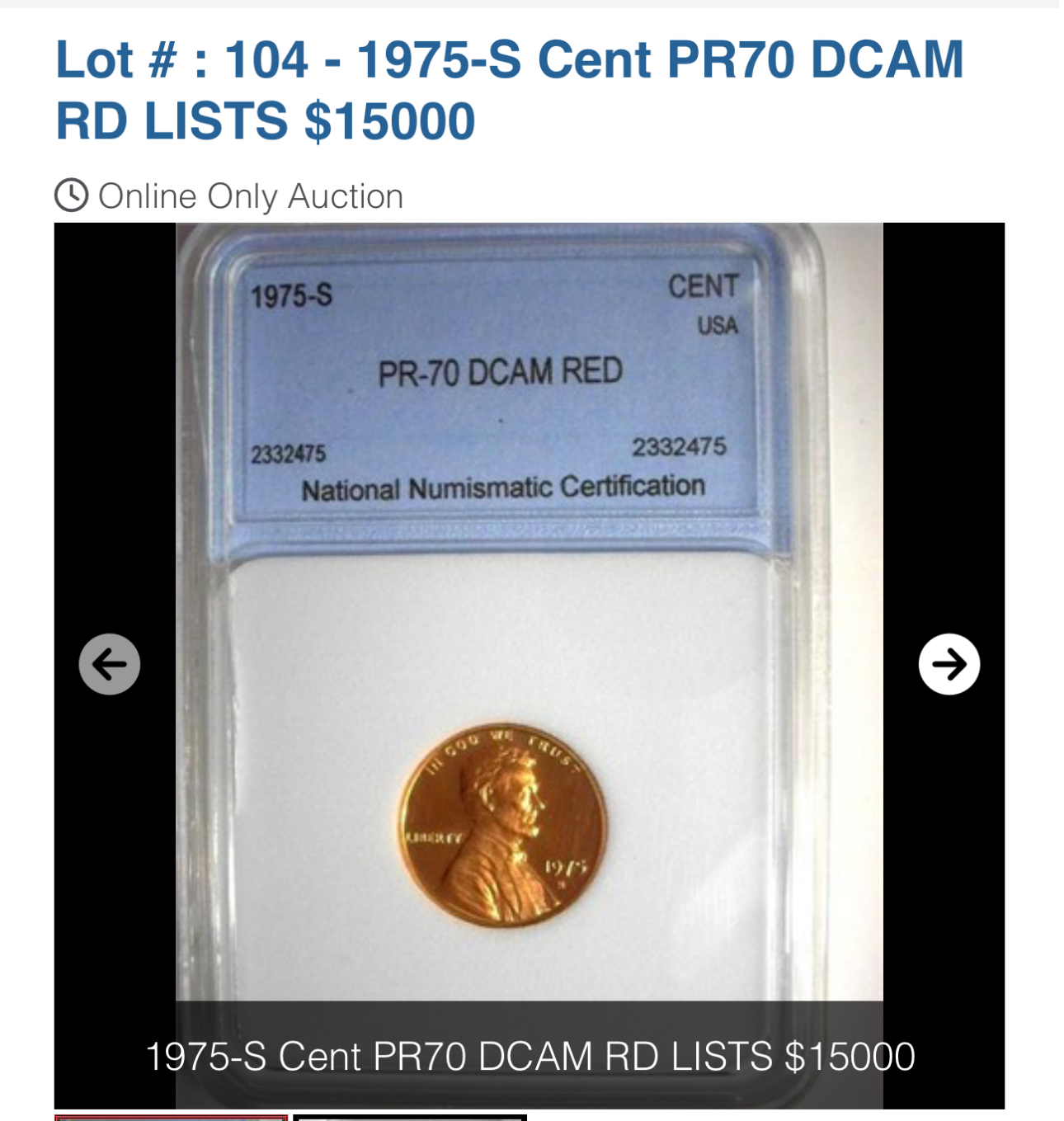Go to the previous lot image
The width and height of the screenshot is (1064, 1121).
pos(109,664)
